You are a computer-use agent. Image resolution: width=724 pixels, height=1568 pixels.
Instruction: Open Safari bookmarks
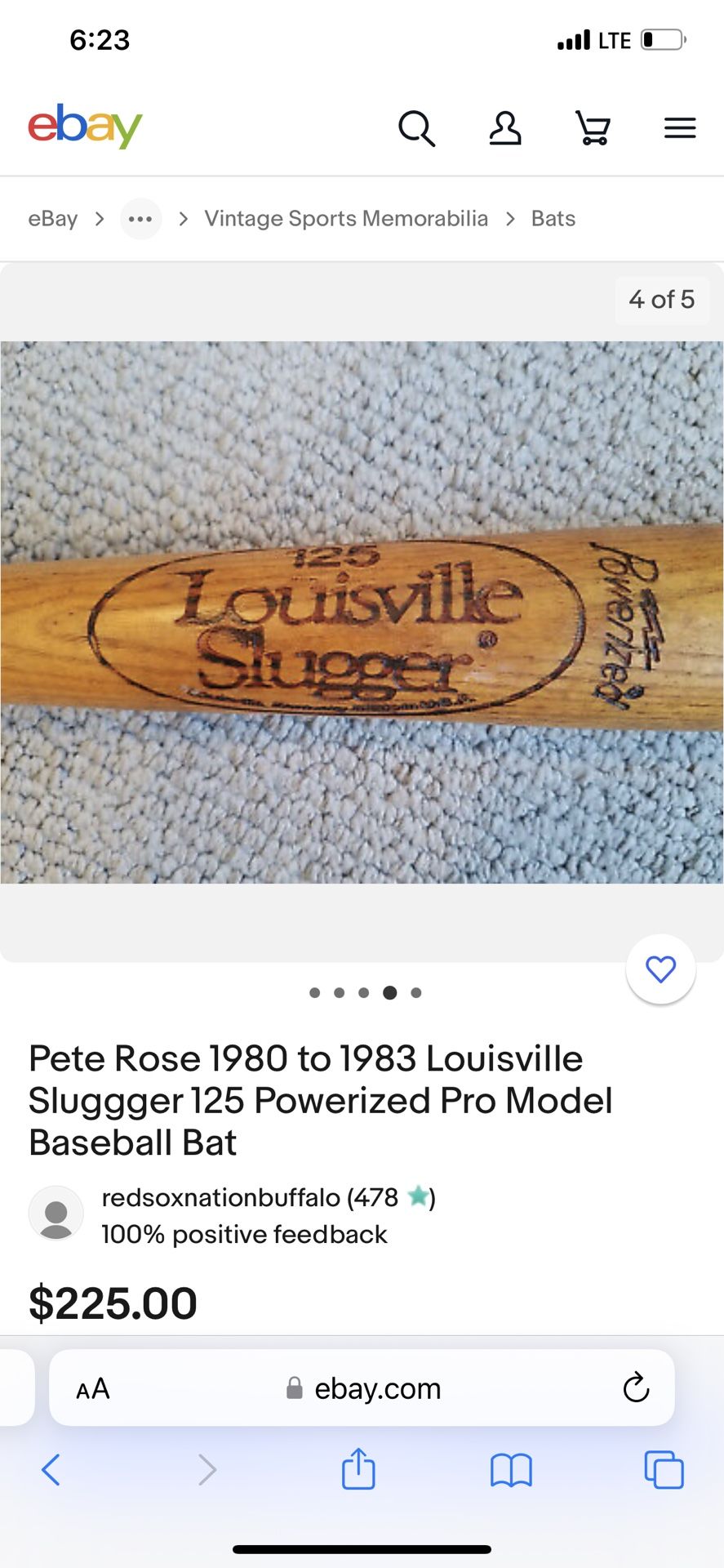[511, 1470]
